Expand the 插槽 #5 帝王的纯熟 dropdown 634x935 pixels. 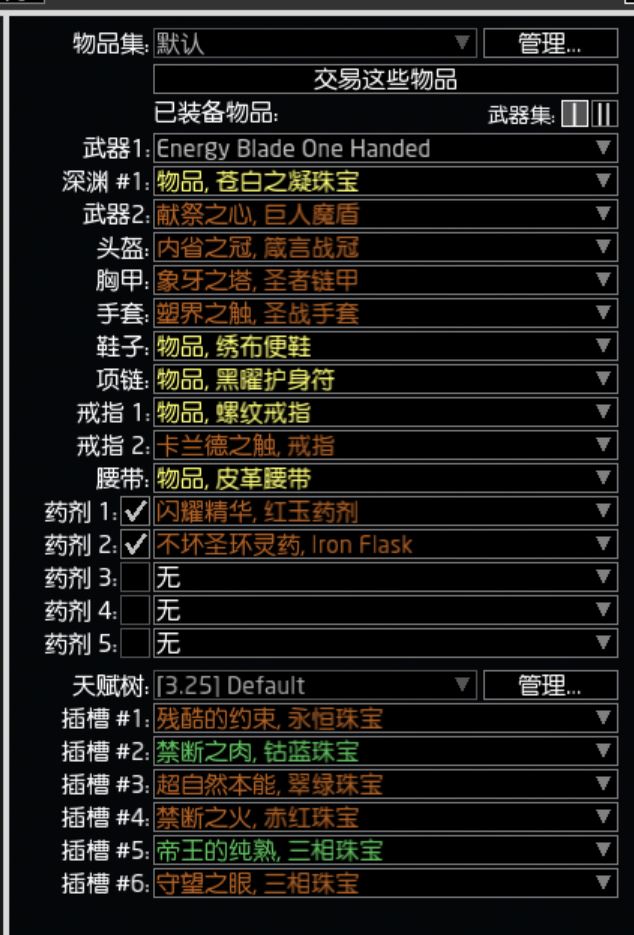coord(385,850)
